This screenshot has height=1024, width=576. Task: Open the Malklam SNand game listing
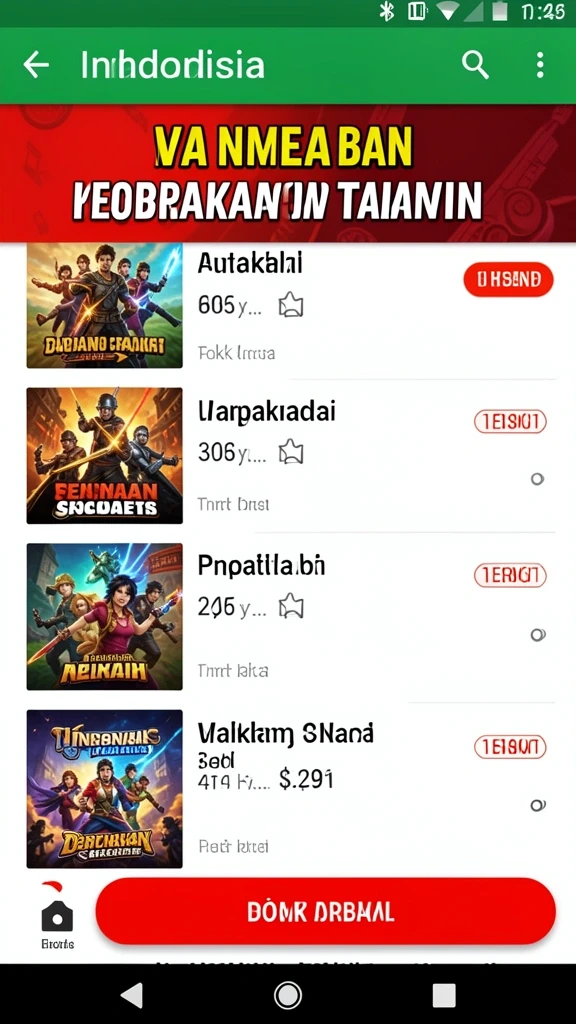pos(291,788)
